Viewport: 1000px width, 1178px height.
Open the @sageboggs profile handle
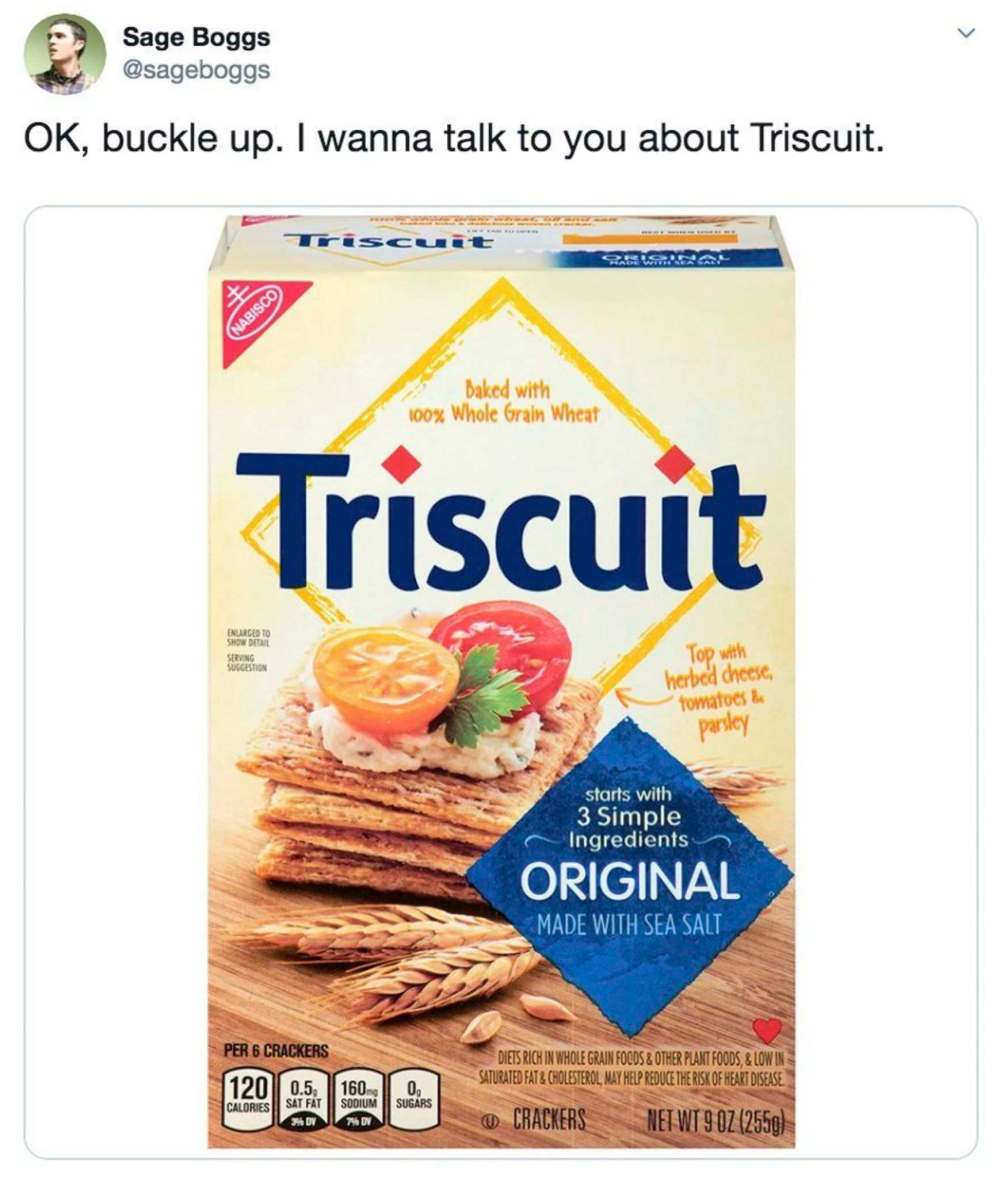click(196, 71)
